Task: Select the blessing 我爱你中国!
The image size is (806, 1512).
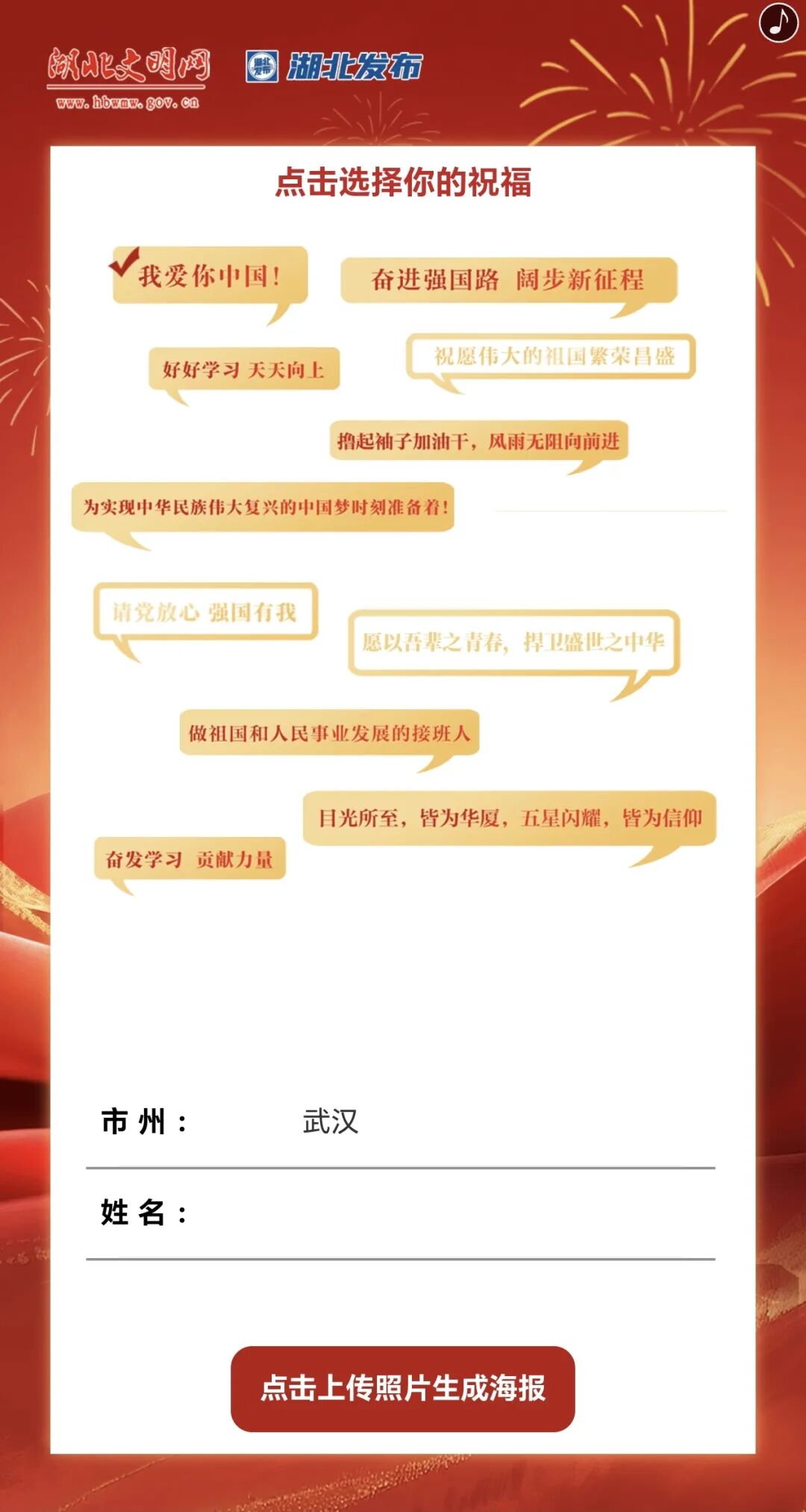Action: click(210, 276)
